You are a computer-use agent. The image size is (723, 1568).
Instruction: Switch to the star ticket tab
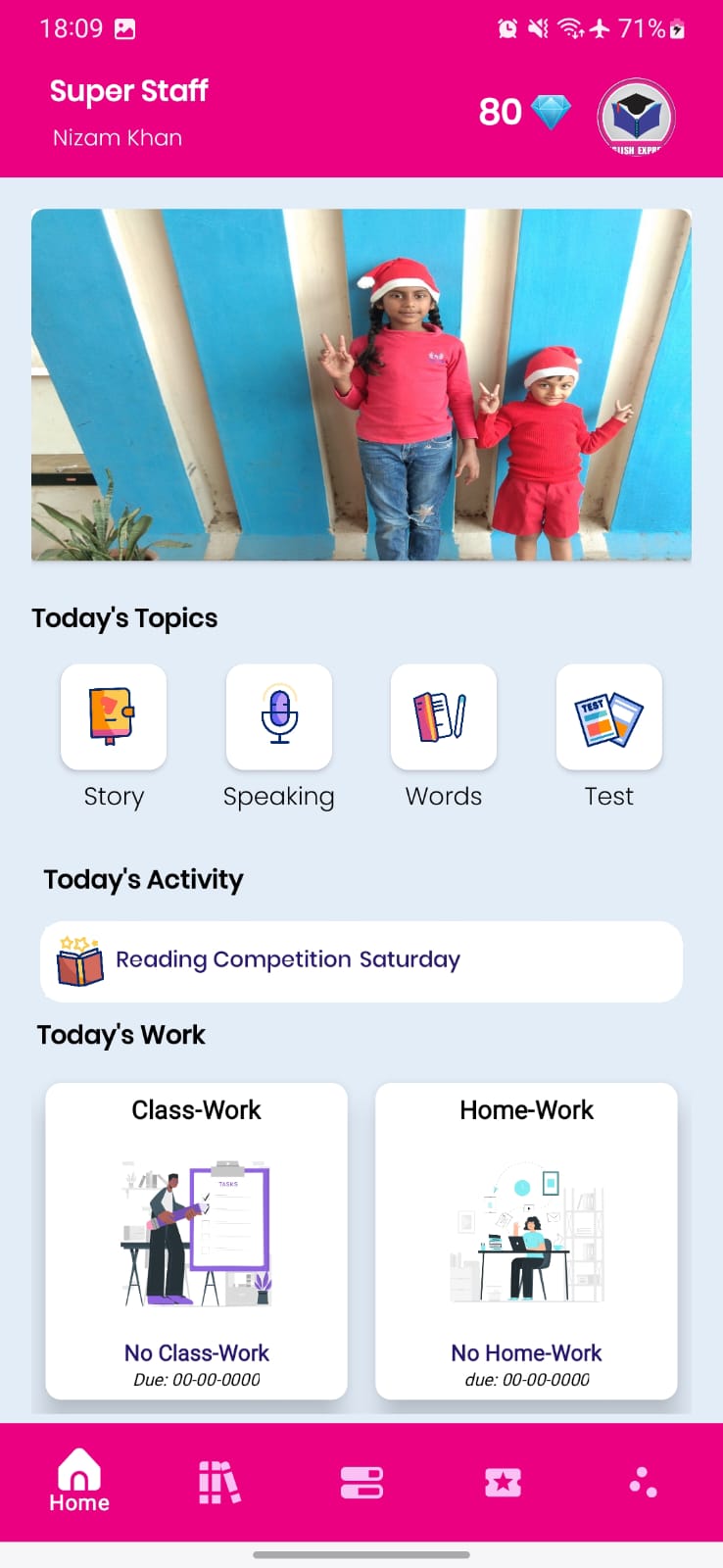[x=503, y=1482]
